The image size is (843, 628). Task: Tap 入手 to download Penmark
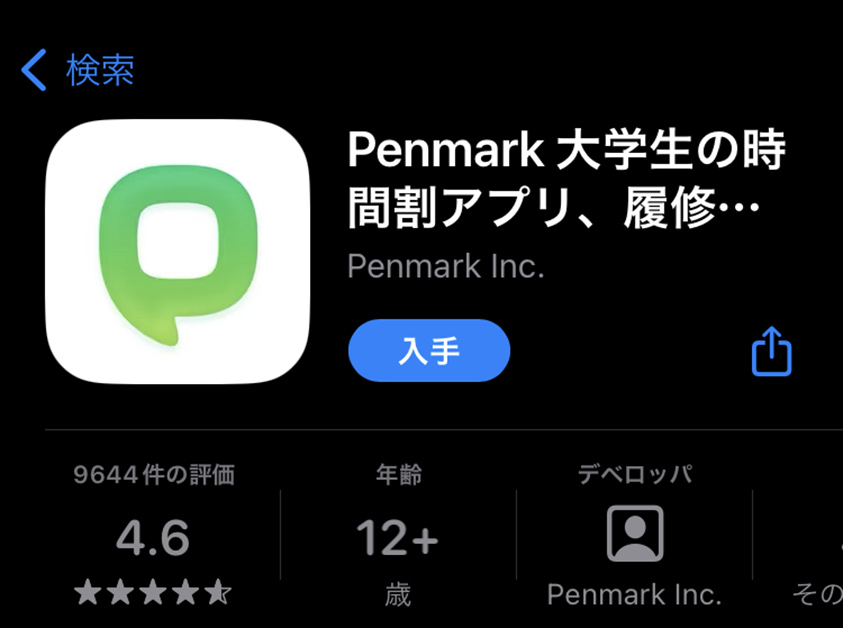tap(429, 351)
